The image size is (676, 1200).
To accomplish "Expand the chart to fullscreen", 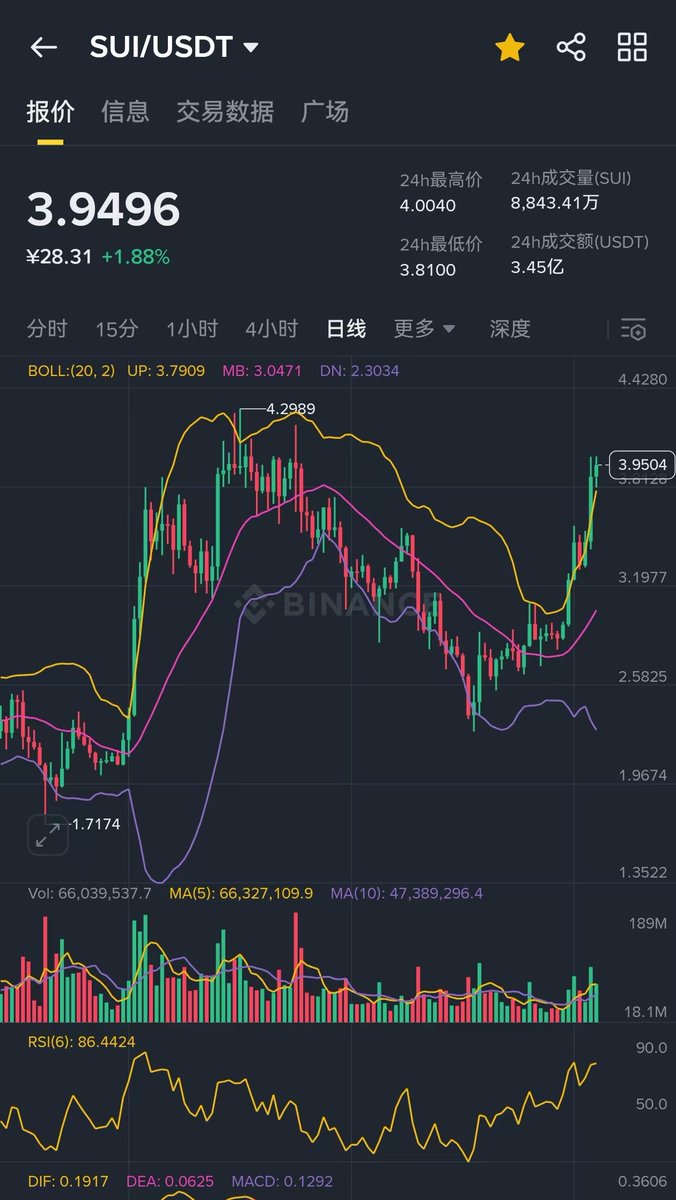I will (x=47, y=835).
